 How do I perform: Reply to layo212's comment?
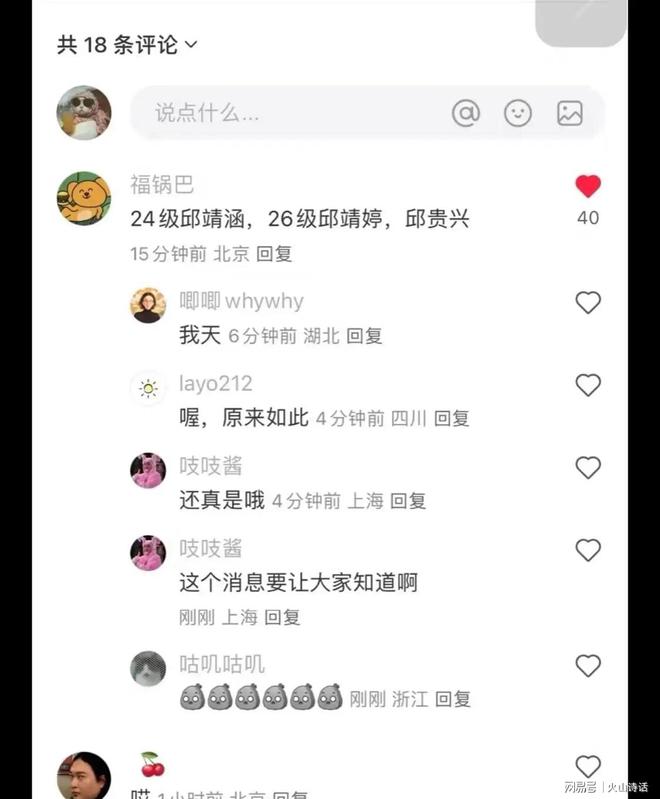pyautogui.click(x=451, y=419)
